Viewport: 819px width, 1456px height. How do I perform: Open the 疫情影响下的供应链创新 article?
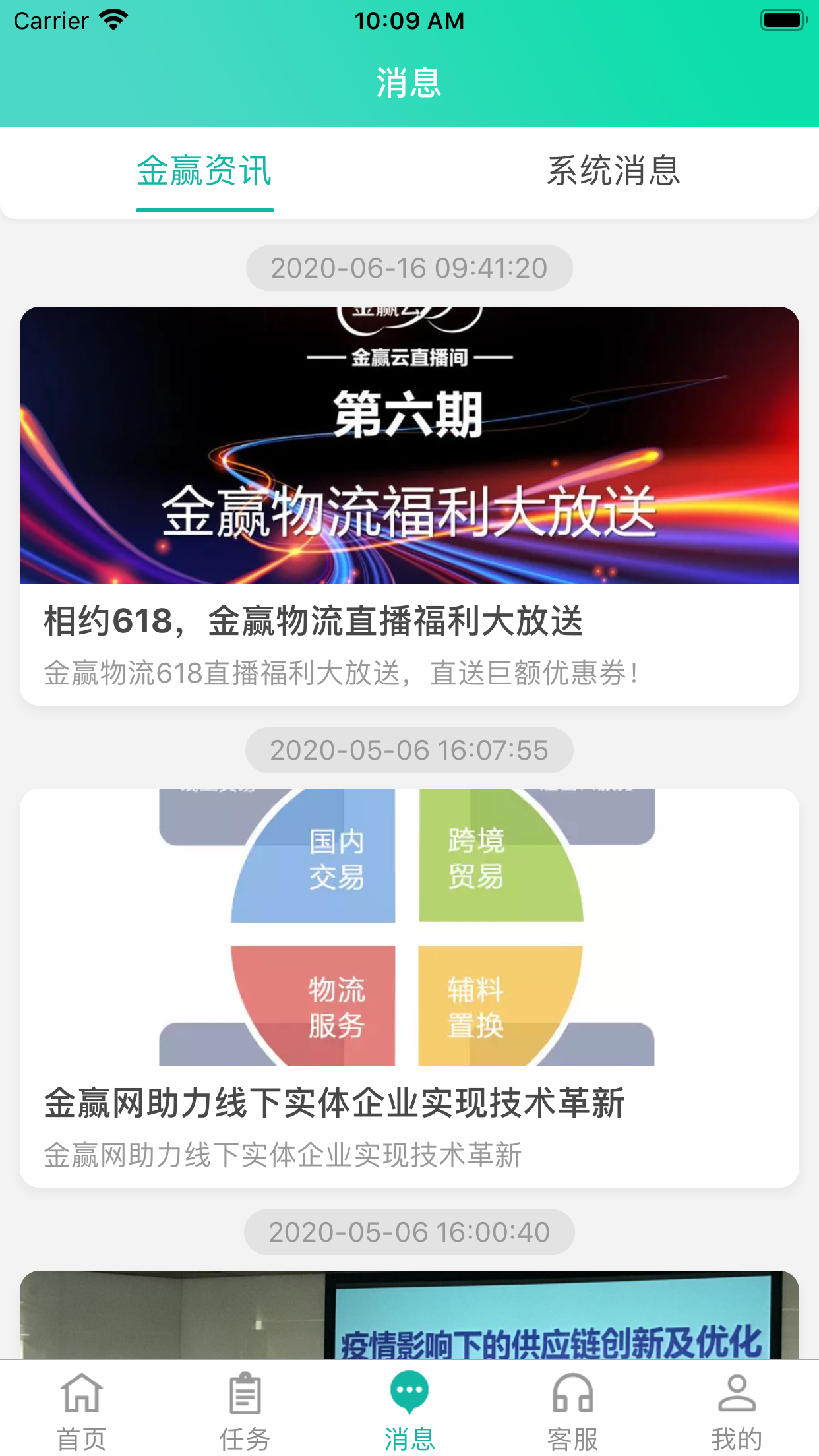(x=409, y=1315)
